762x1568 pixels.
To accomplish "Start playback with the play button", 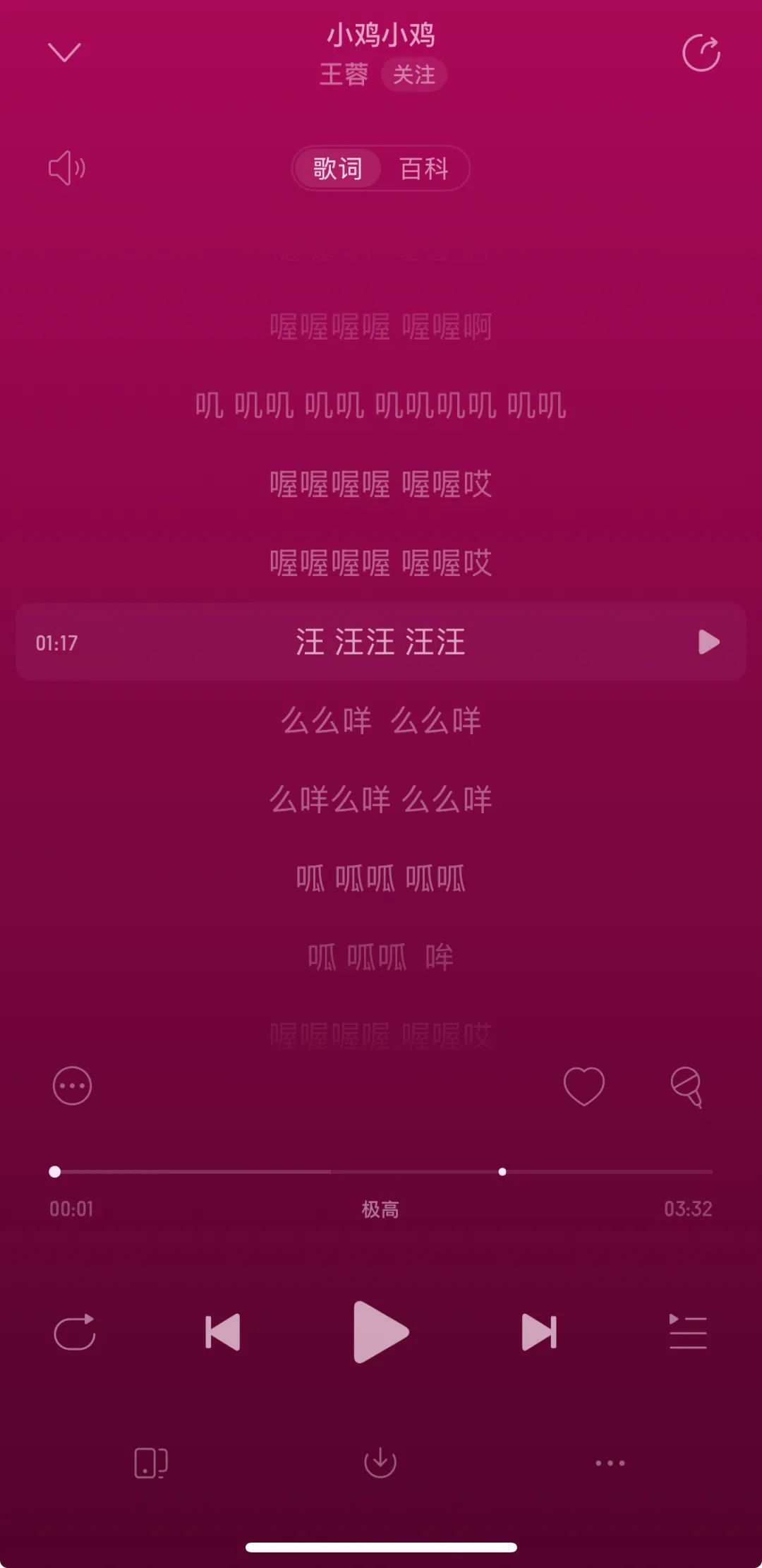I will pyautogui.click(x=380, y=1332).
